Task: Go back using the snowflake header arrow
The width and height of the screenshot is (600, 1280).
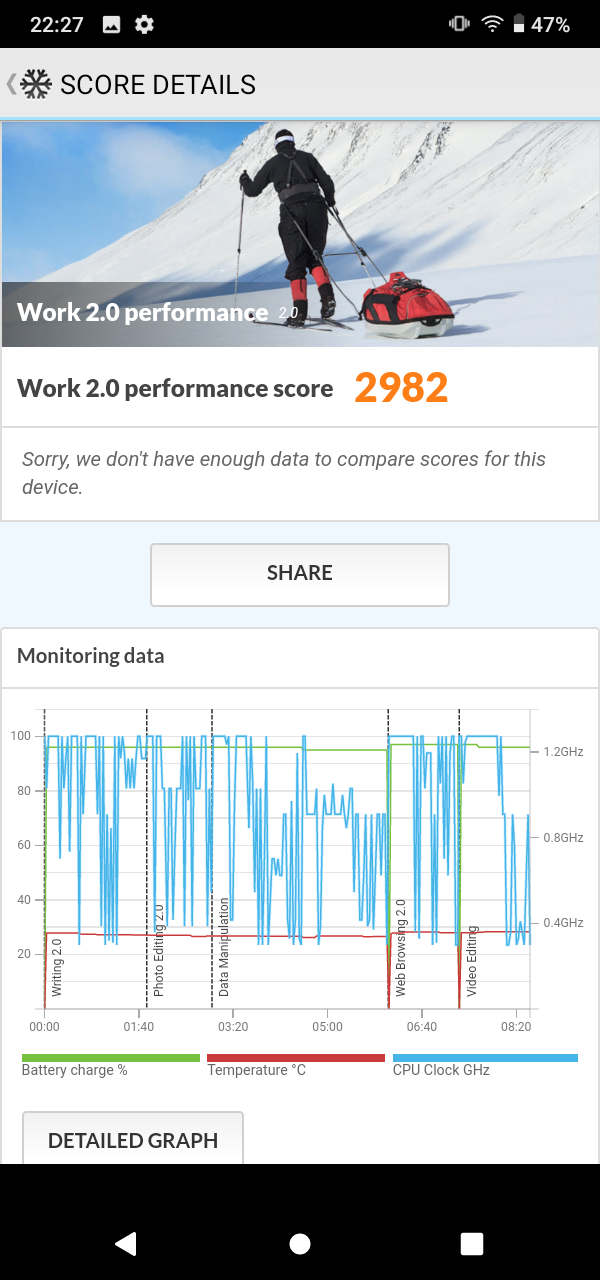Action: pos(28,84)
